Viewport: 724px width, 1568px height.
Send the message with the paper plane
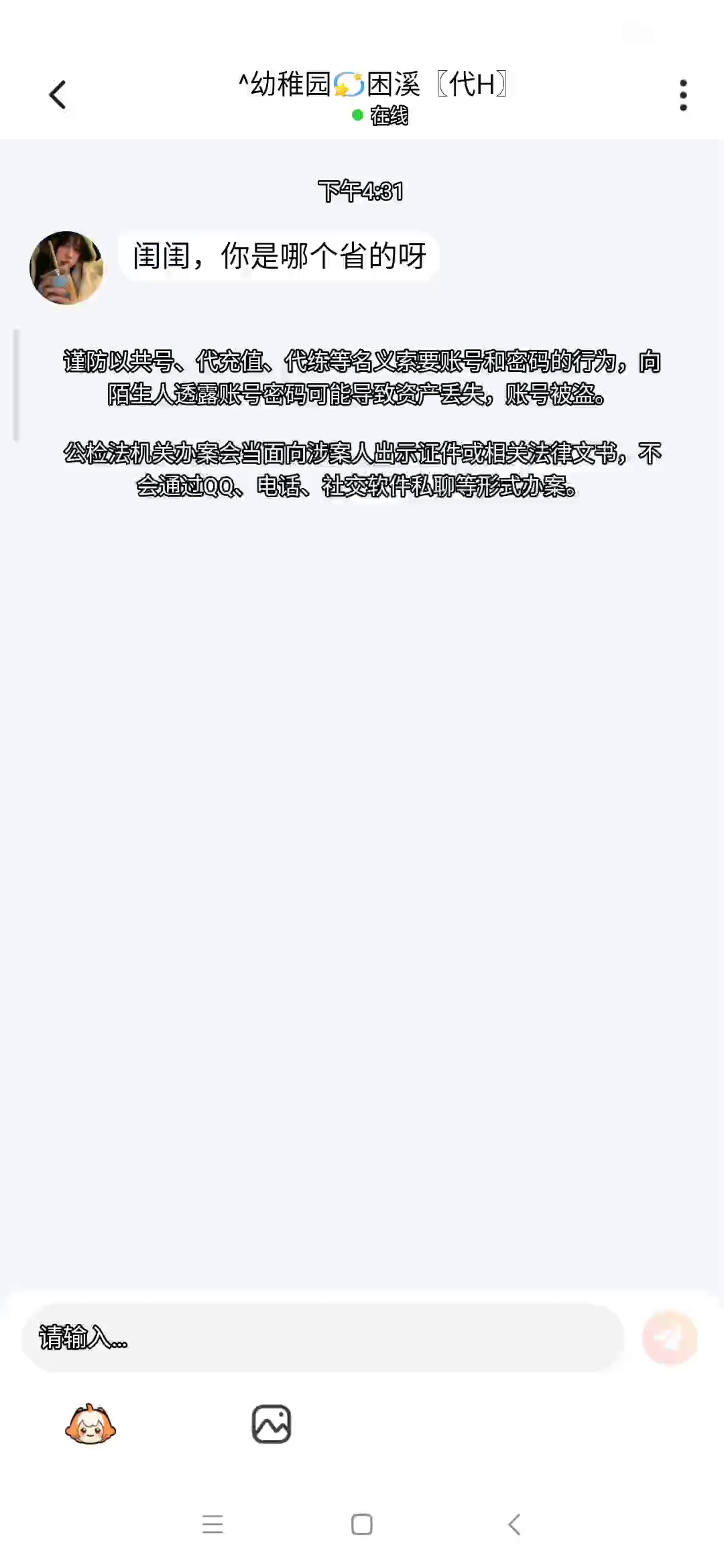tap(669, 1338)
